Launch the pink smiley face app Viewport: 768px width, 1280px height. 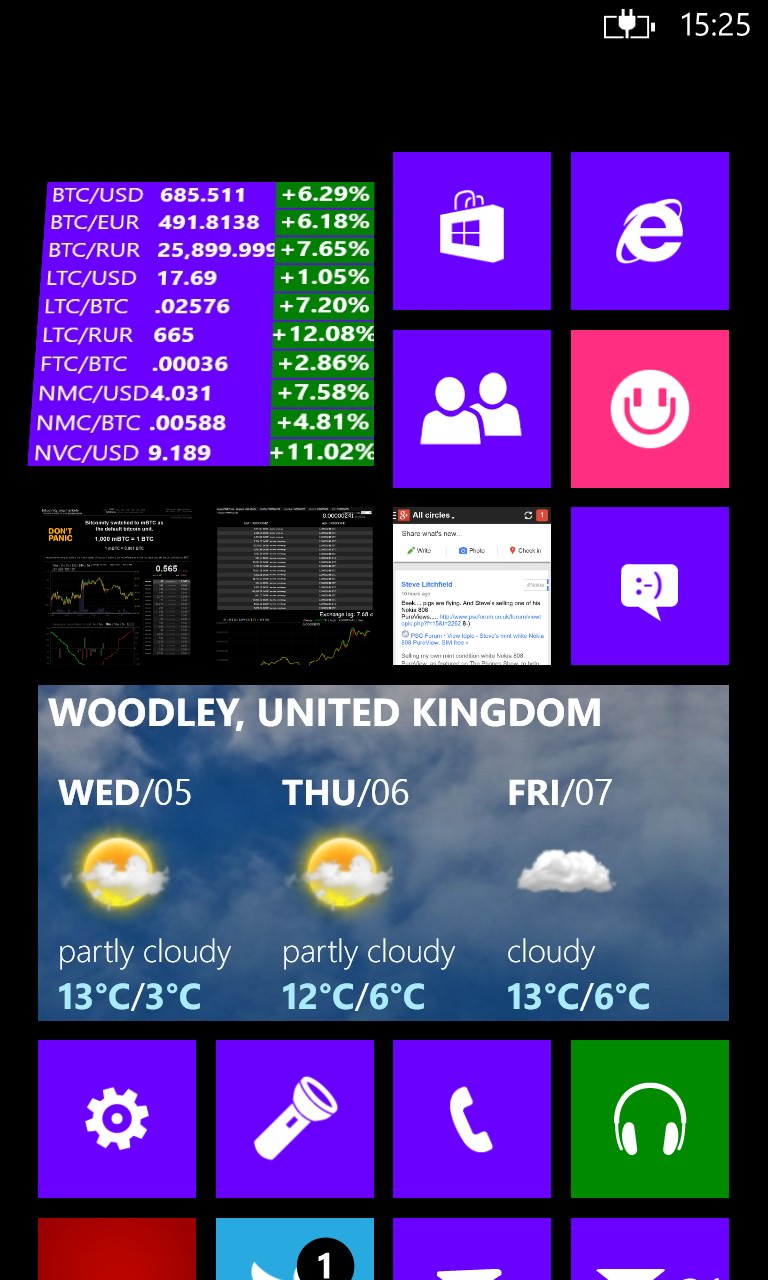650,409
